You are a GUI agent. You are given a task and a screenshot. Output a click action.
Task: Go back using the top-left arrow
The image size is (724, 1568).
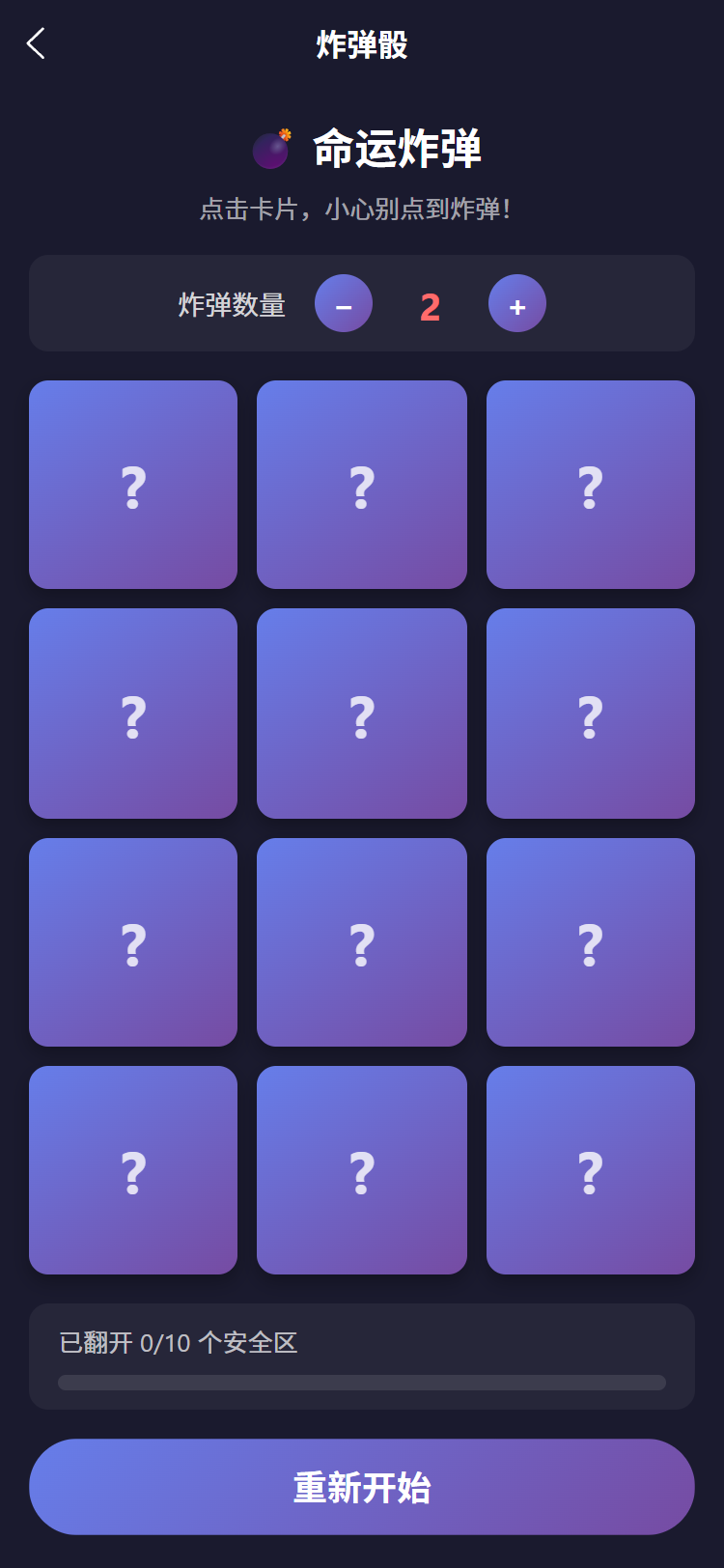(36, 43)
